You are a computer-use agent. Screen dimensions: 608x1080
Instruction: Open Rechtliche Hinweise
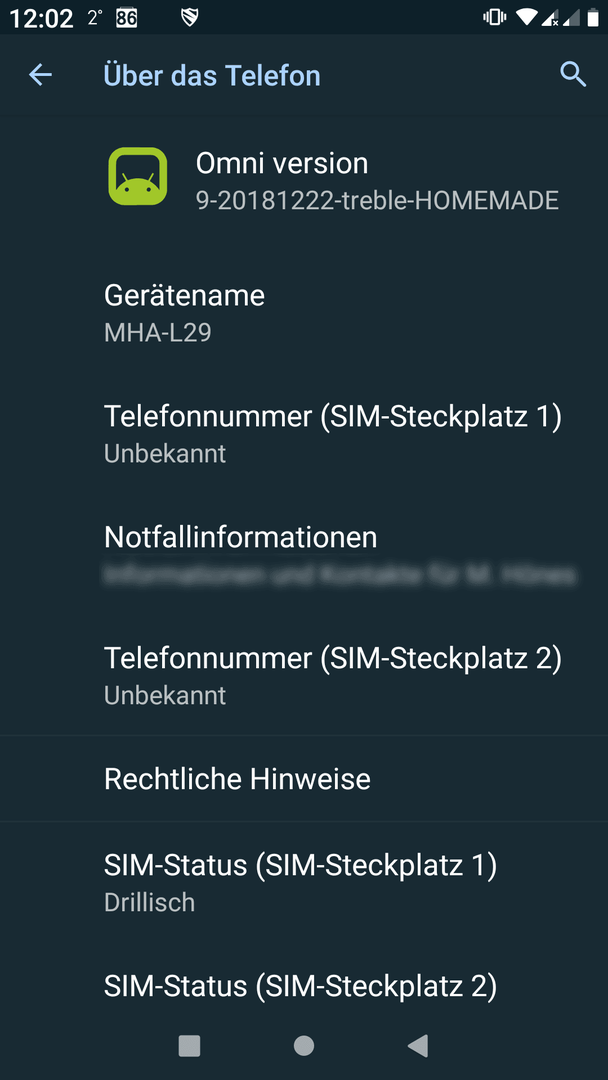pos(304,779)
